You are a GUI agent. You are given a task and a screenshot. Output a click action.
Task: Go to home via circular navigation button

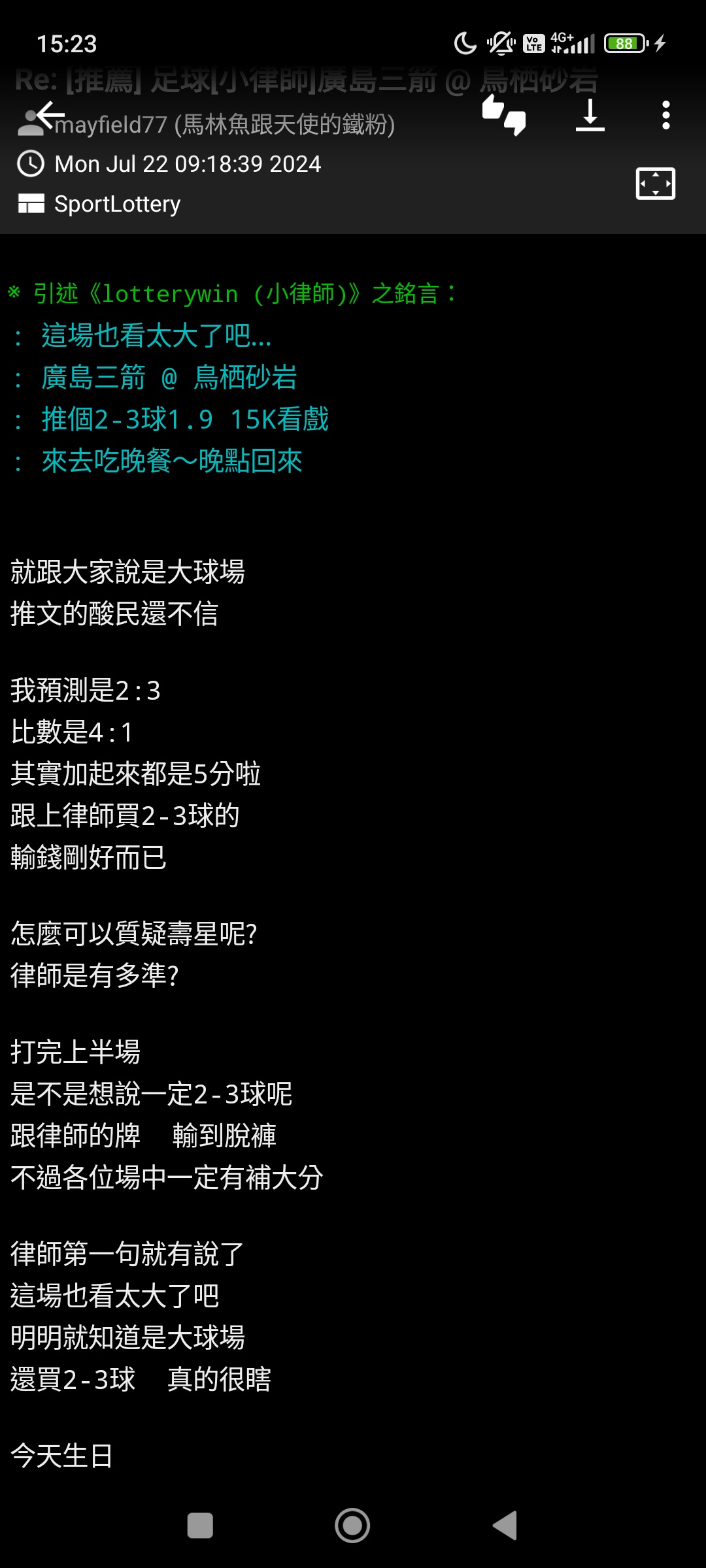(x=352, y=1526)
